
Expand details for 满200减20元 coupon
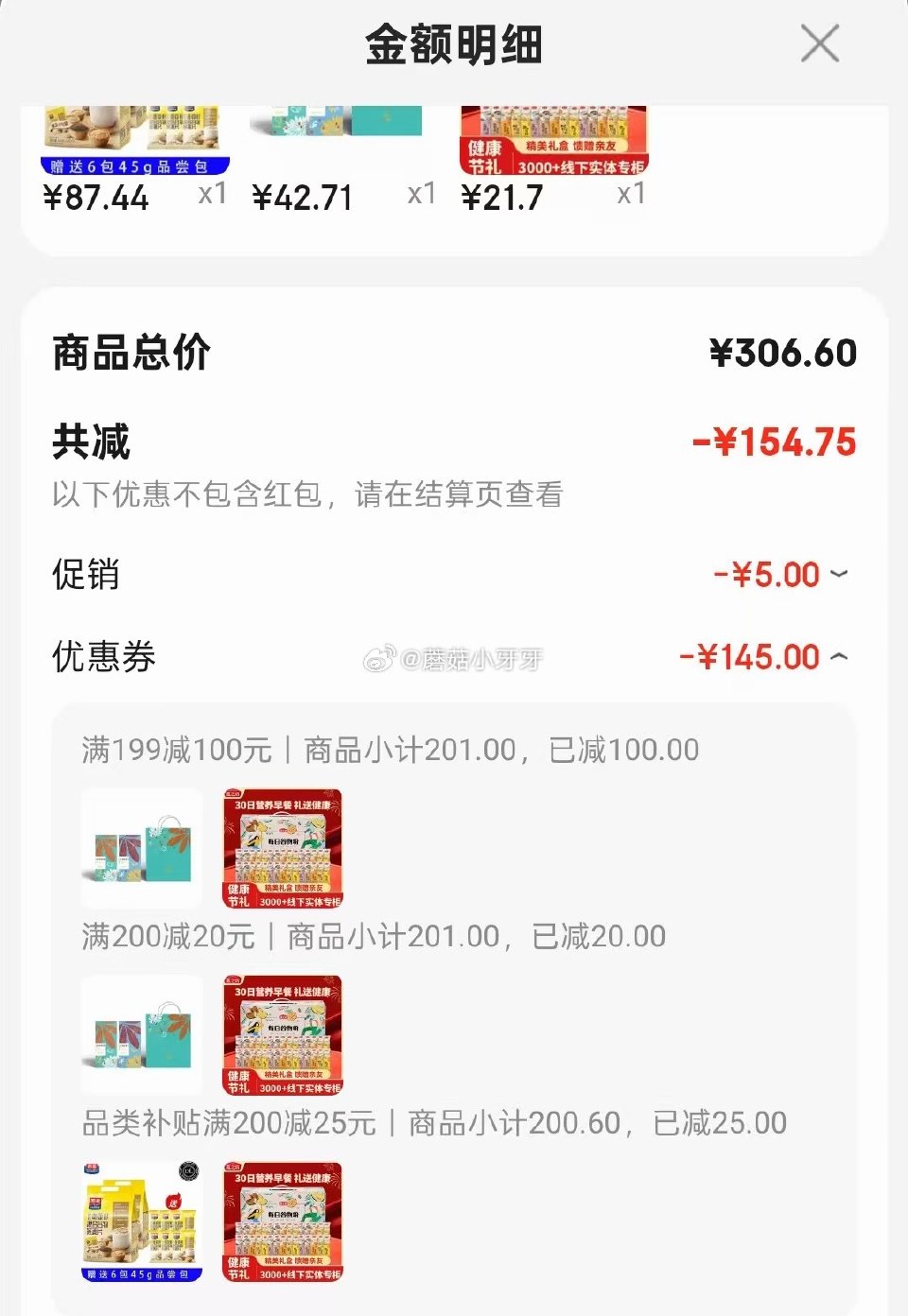(373, 935)
